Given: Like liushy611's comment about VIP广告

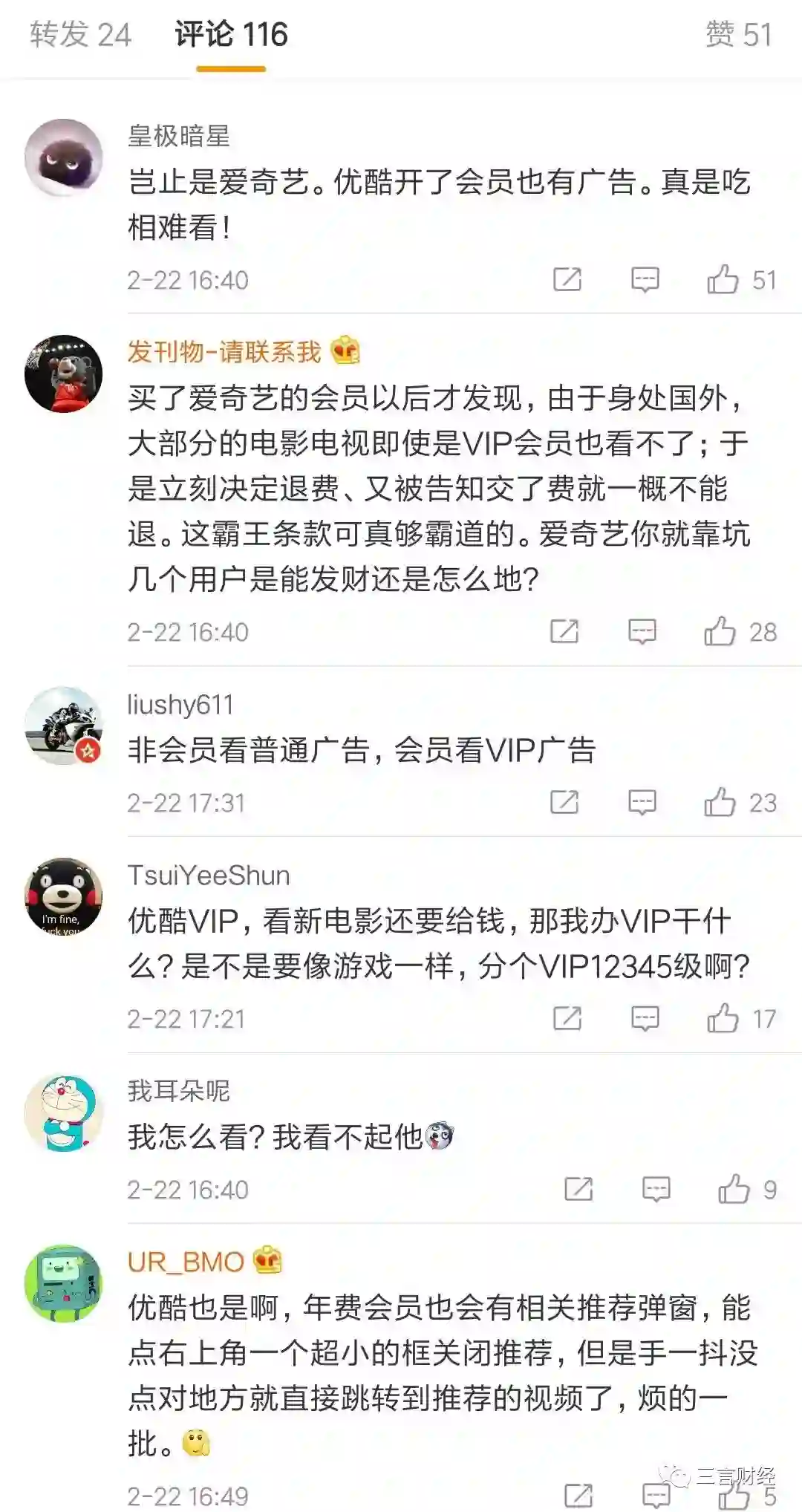Looking at the screenshot, I should pyautogui.click(x=720, y=803).
